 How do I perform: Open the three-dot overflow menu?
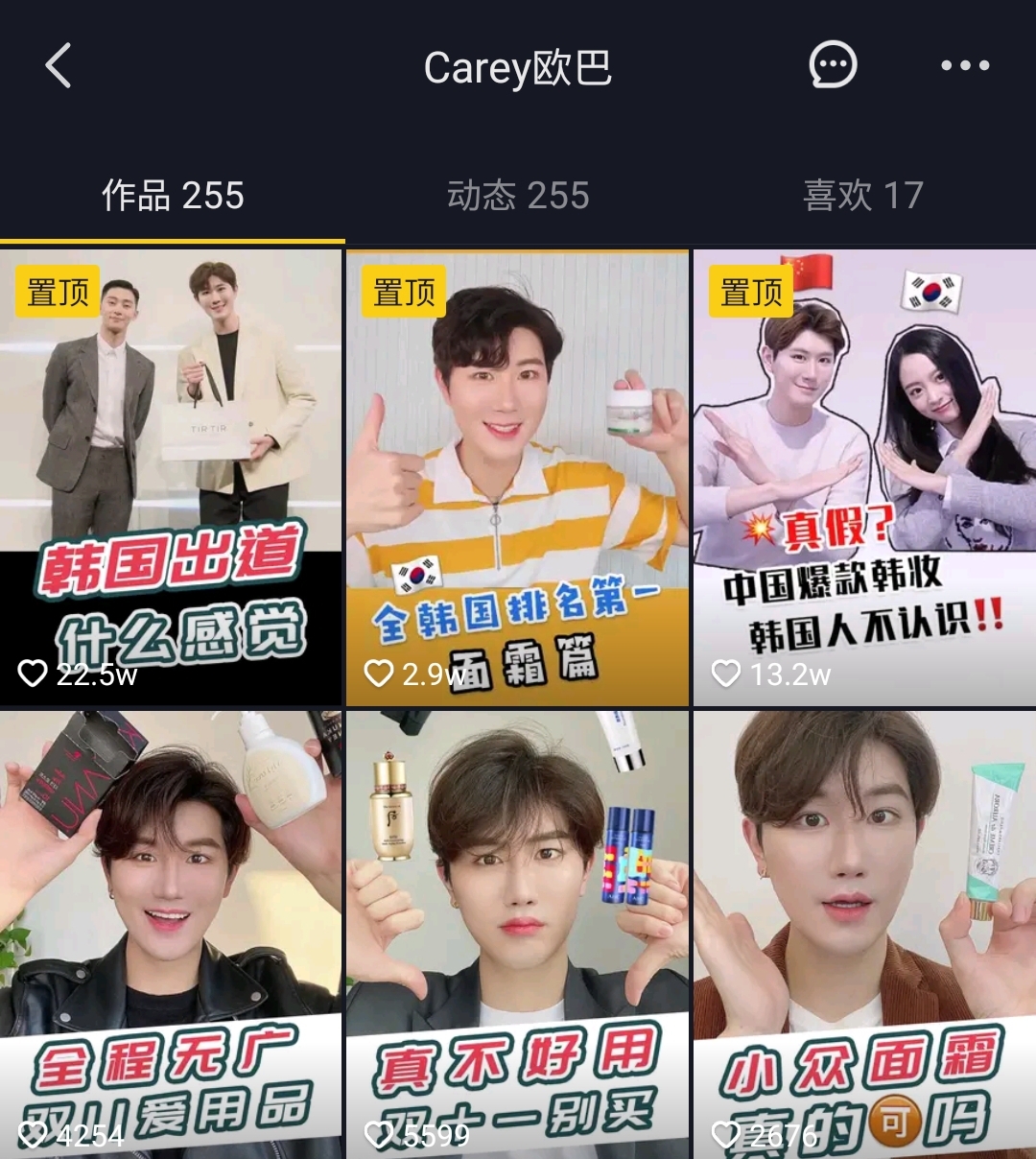964,66
